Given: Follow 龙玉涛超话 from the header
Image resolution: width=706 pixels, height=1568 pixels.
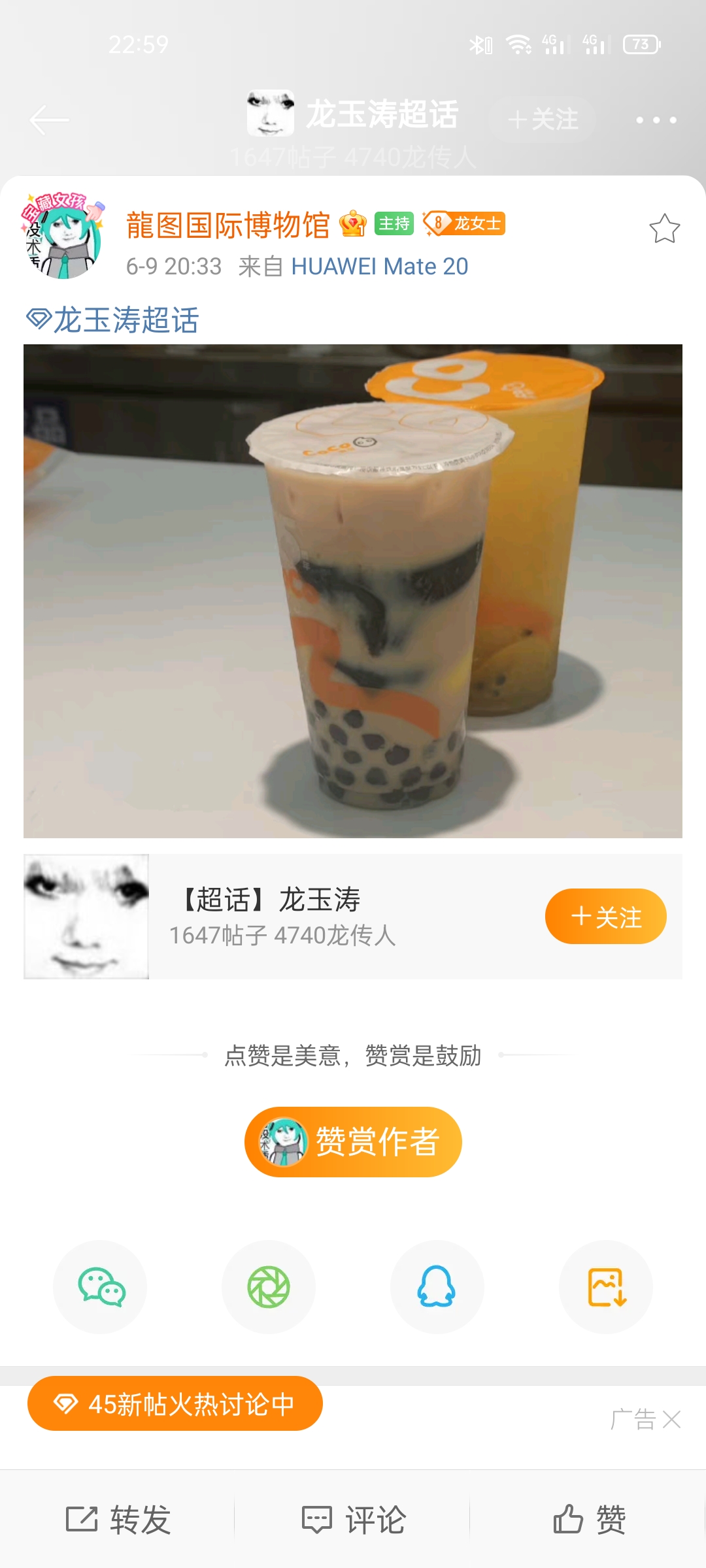Looking at the screenshot, I should click(x=543, y=120).
